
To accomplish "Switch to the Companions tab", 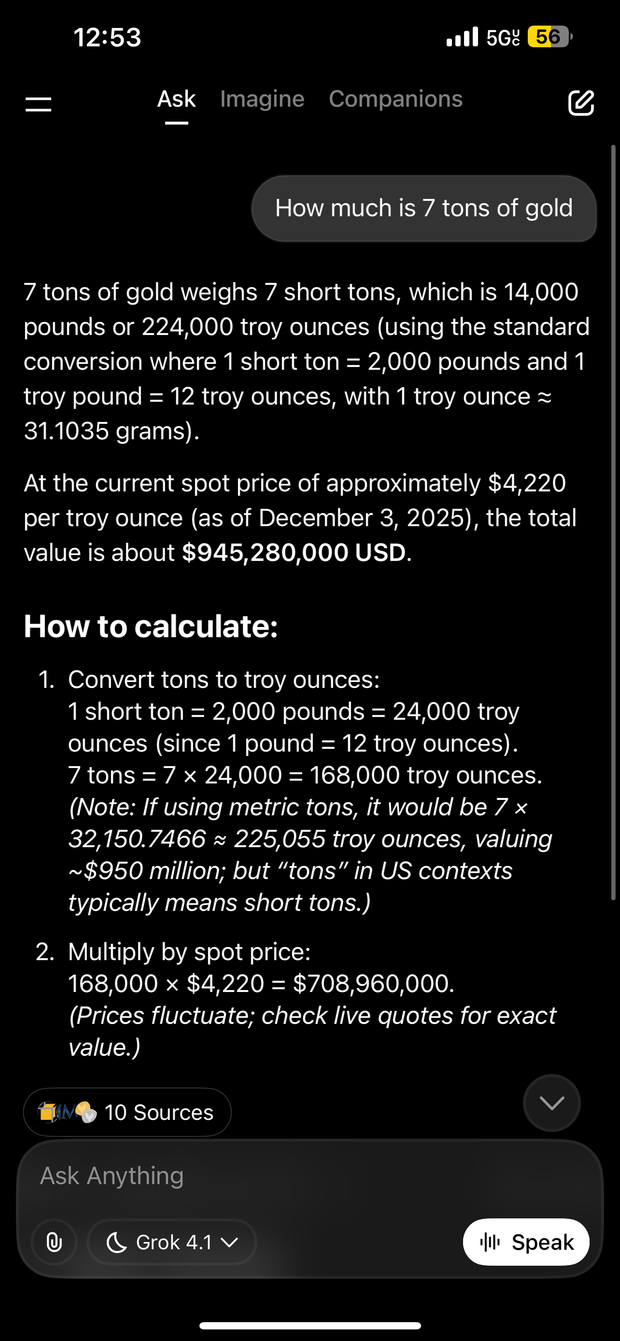I will coord(395,99).
